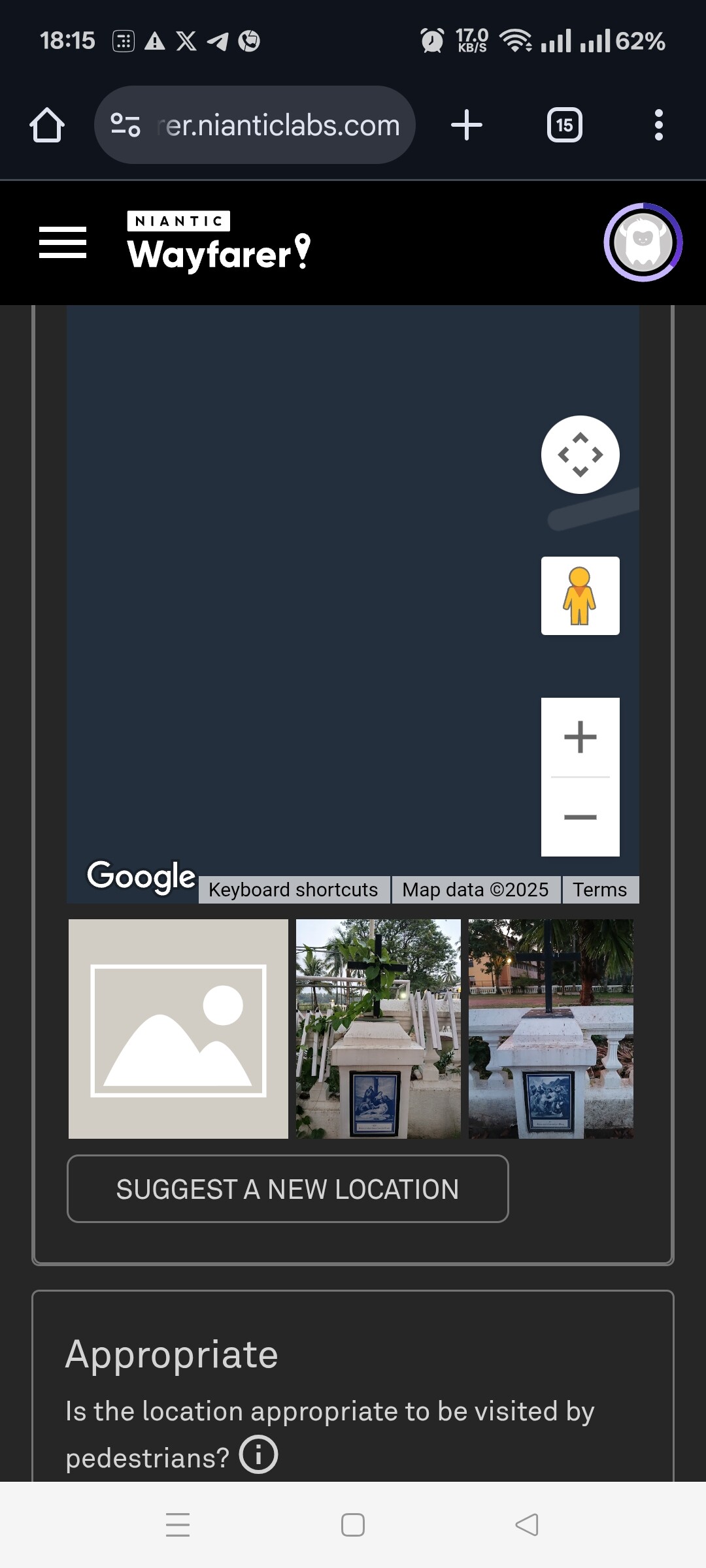Open the Google logo link on map
706x1568 pixels.
point(141,877)
